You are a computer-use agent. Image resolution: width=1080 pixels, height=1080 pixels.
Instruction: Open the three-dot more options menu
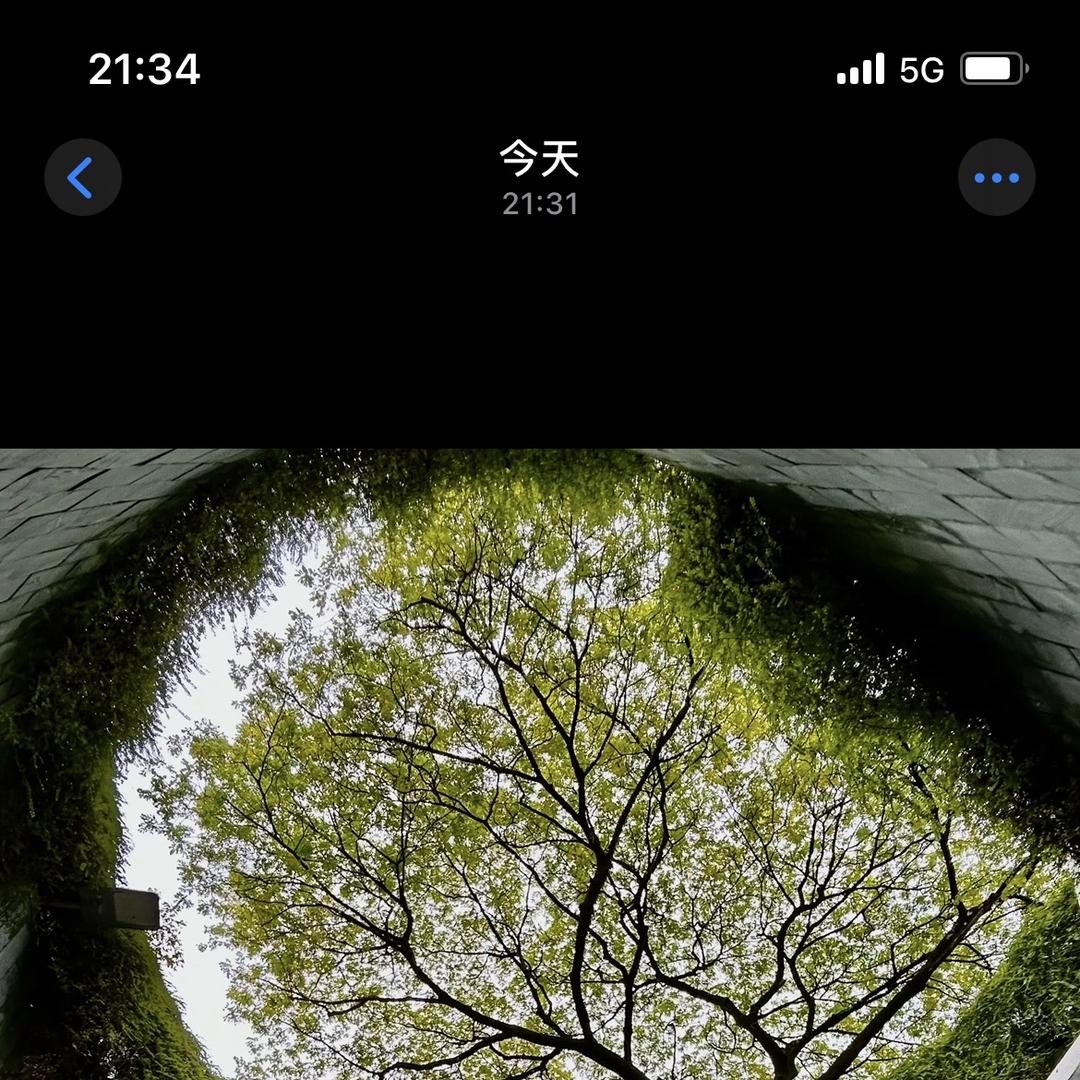996,177
